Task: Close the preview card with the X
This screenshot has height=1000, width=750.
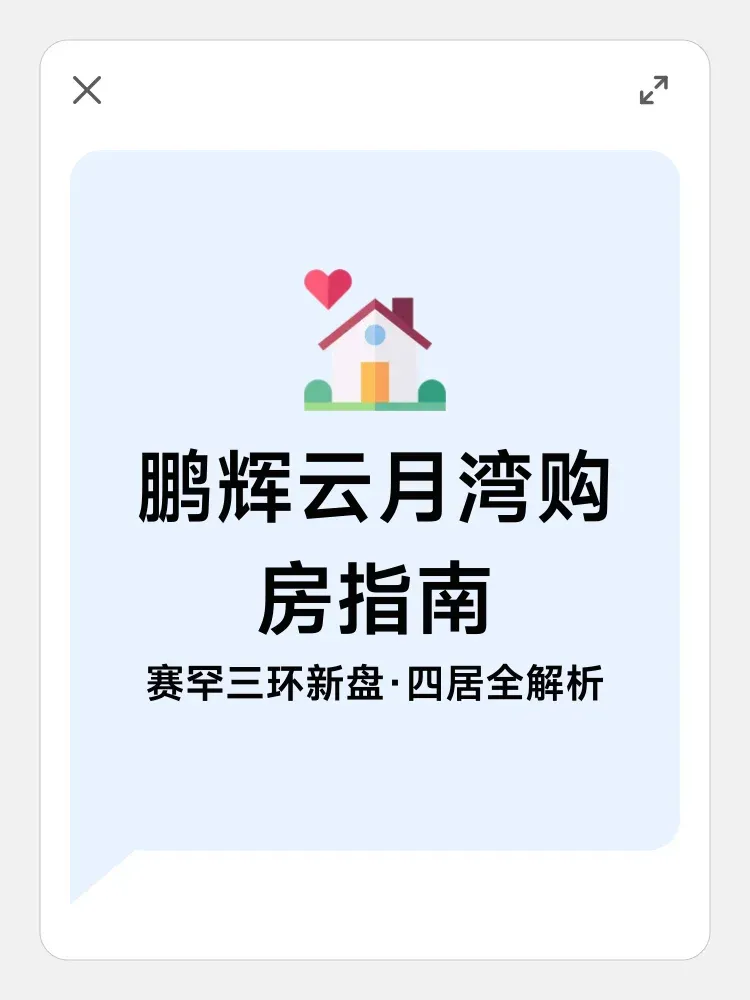Action: 87,90
